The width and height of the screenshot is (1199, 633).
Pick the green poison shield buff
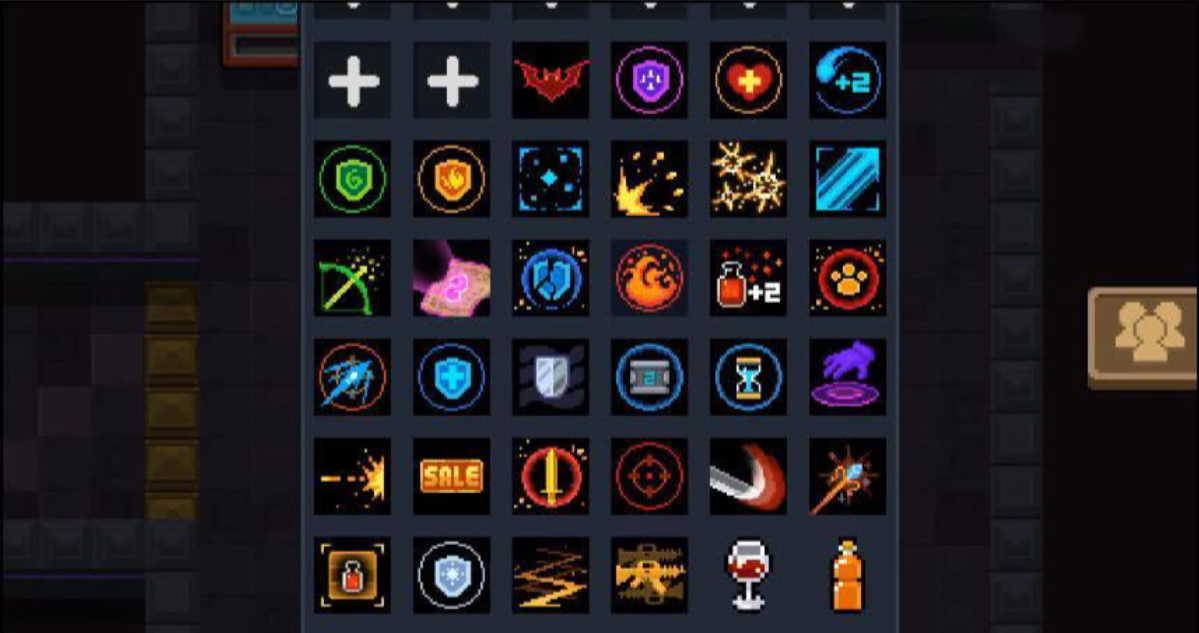tap(352, 179)
